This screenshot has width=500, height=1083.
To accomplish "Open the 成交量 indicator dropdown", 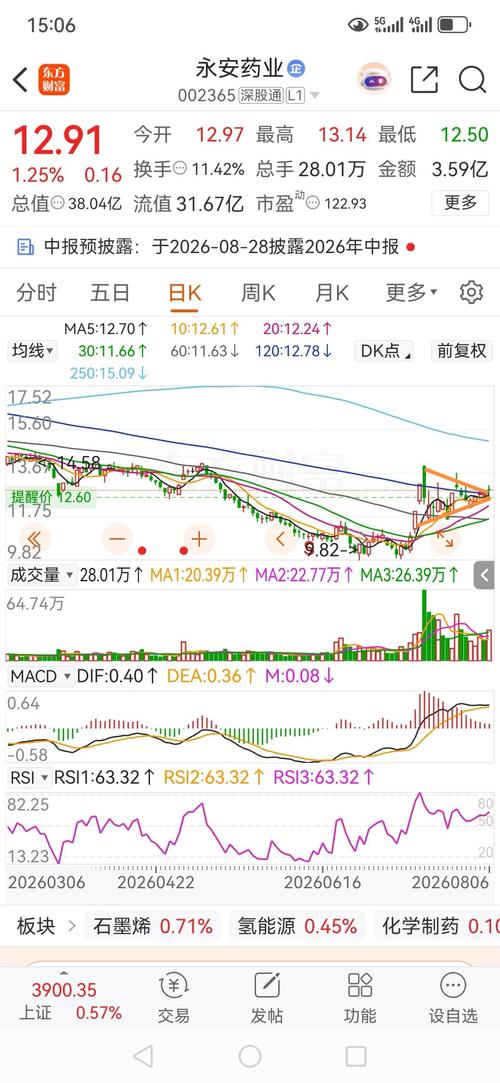I will (41, 575).
